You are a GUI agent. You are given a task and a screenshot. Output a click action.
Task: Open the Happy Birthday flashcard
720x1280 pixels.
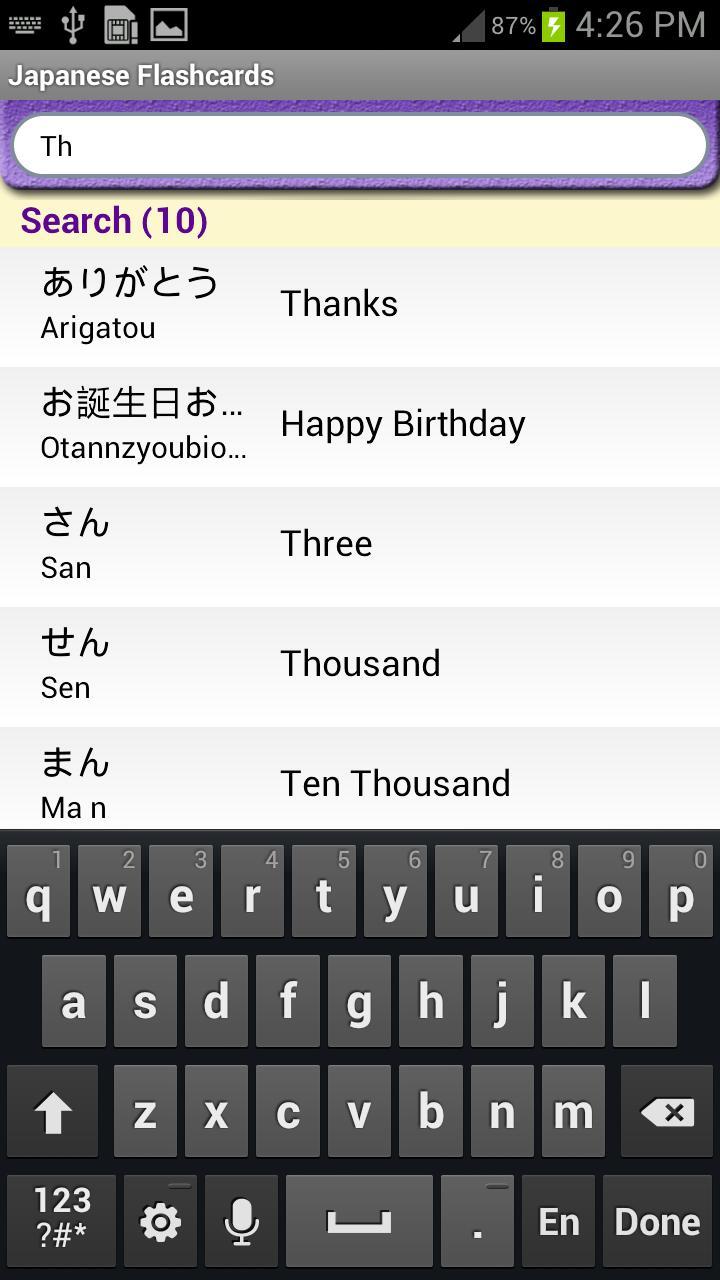pyautogui.click(x=360, y=425)
